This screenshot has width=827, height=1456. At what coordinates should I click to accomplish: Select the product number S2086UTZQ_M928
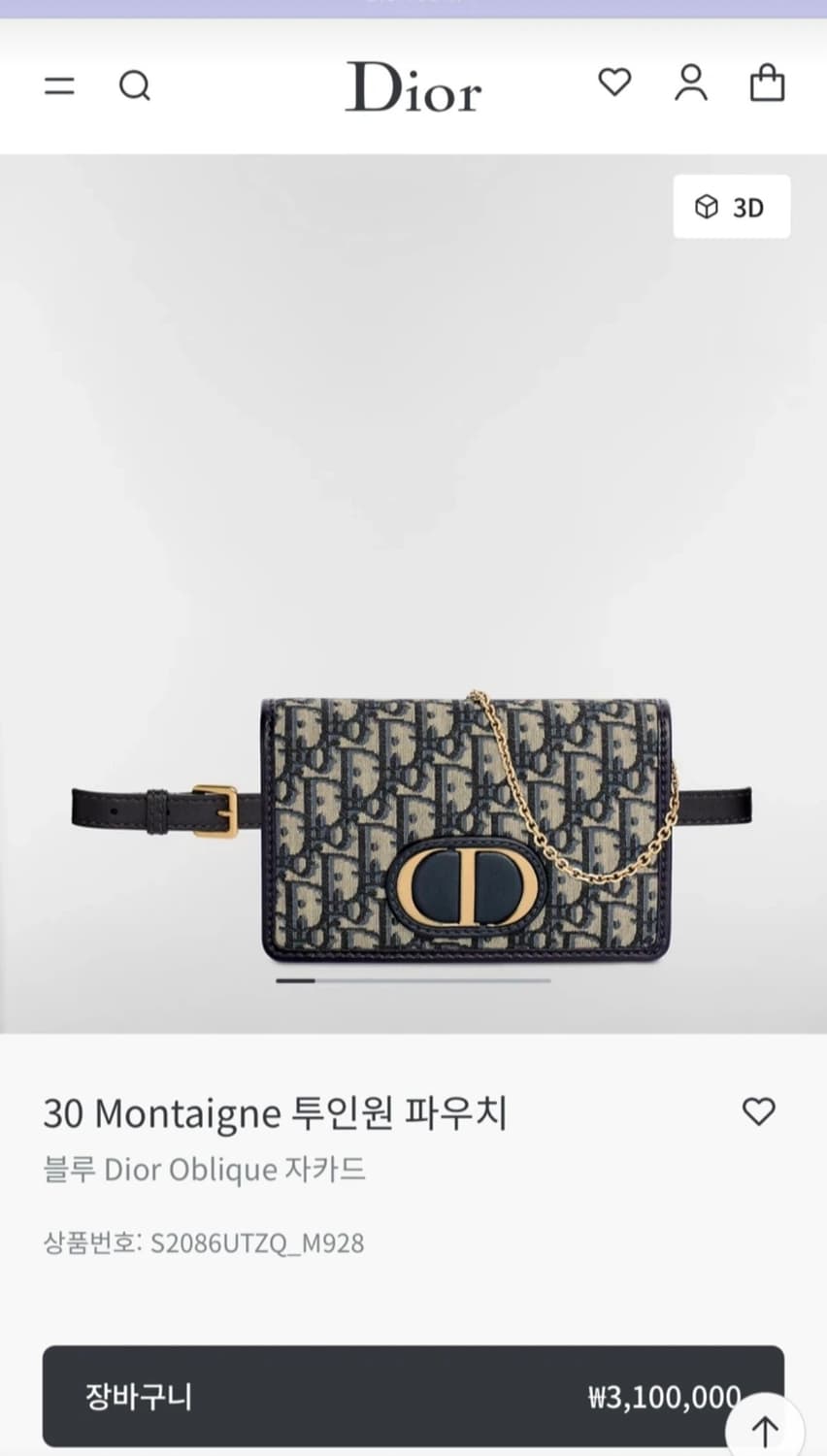pos(204,1242)
